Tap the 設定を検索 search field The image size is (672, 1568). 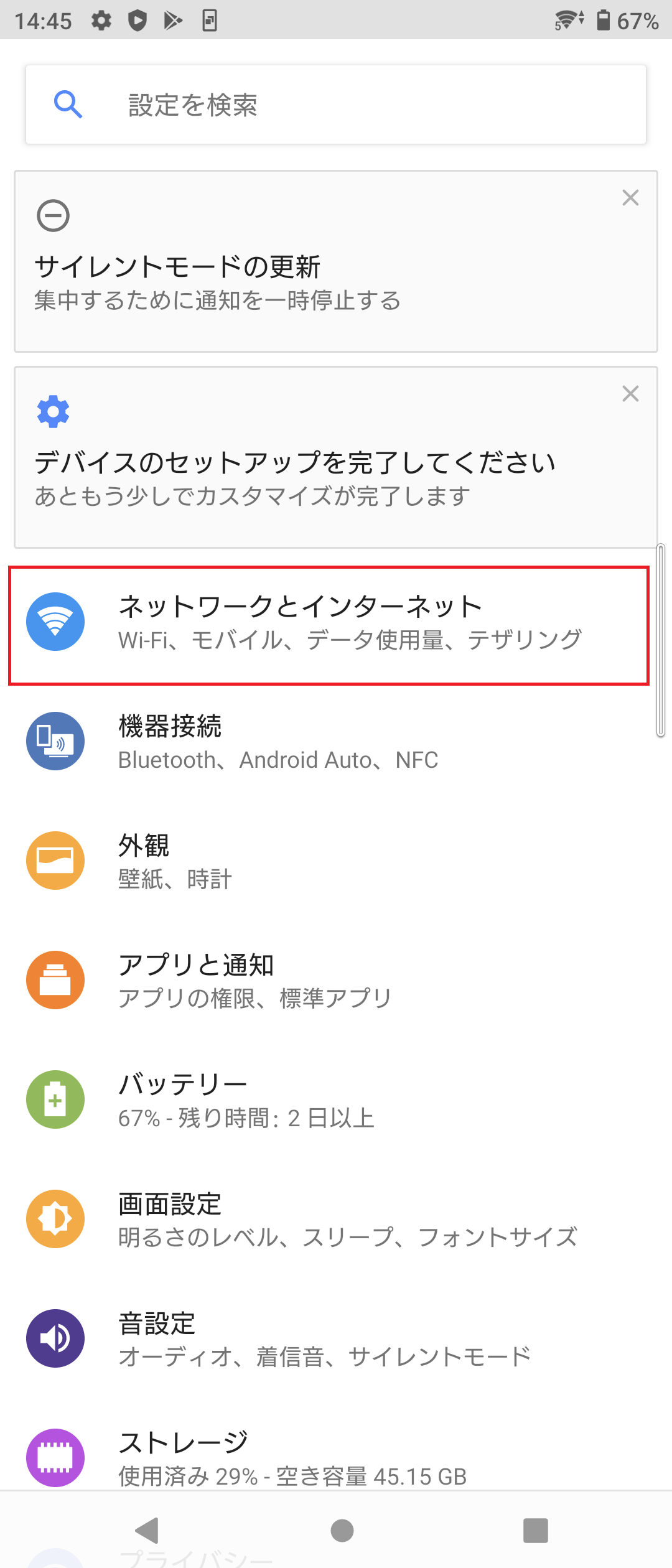pyautogui.click(x=336, y=105)
